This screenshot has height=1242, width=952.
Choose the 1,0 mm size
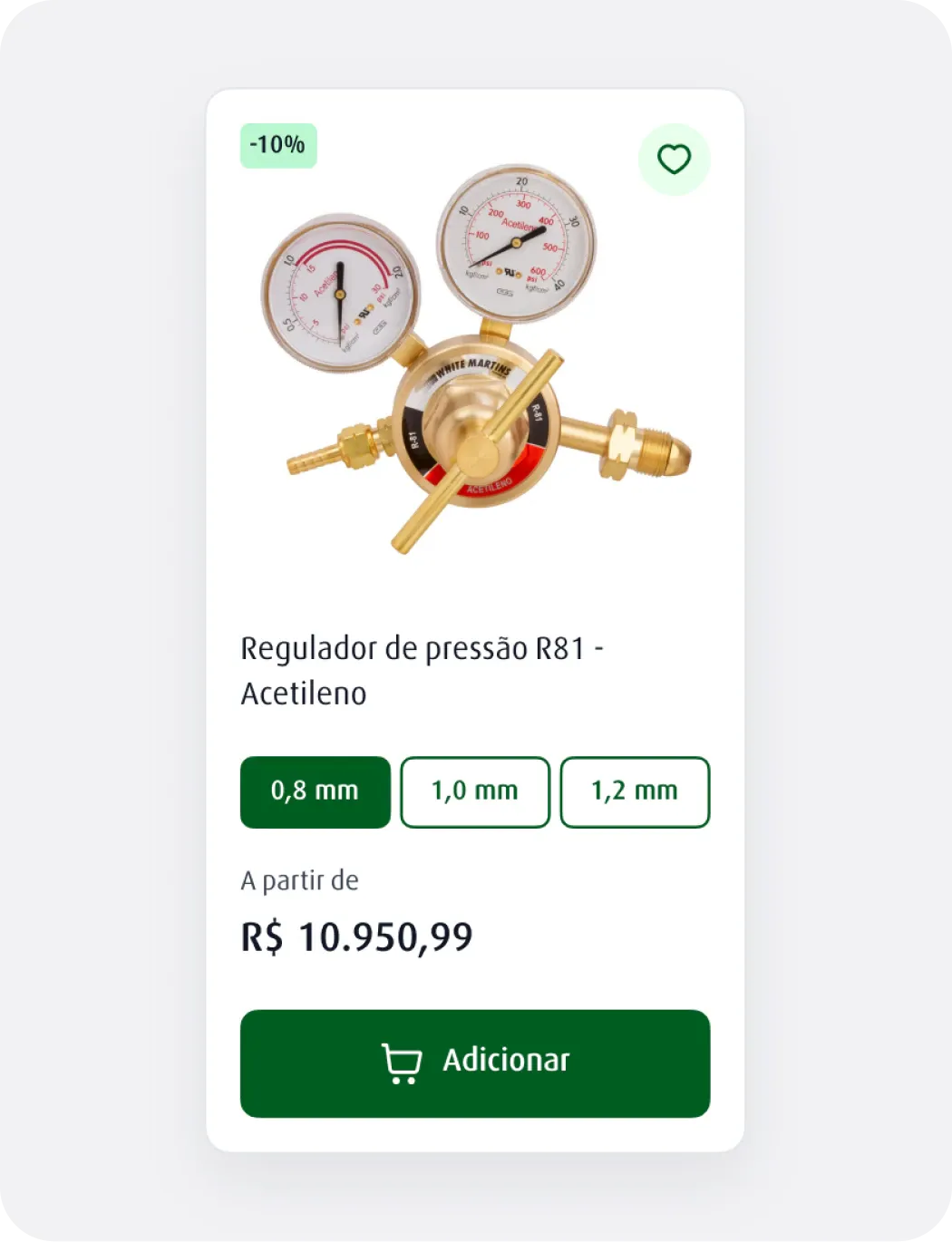coord(475,791)
